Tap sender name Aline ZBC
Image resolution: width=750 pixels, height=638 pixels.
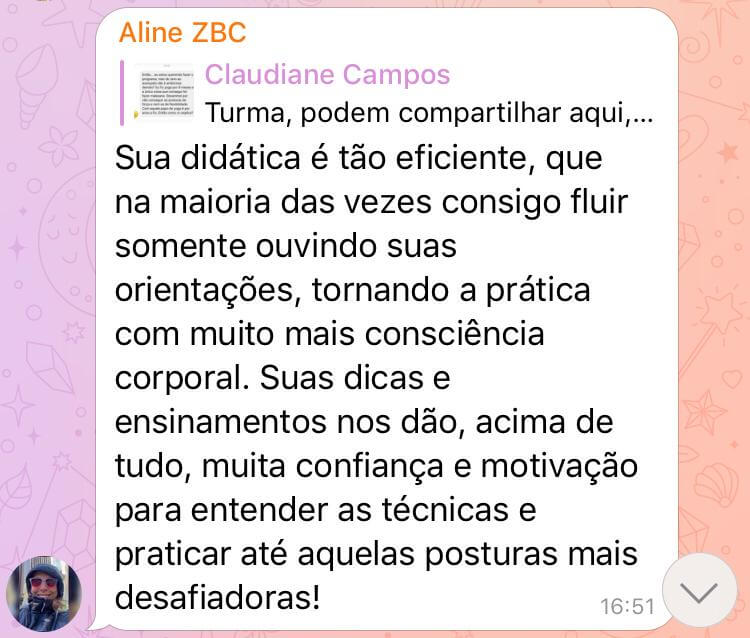[x=182, y=33]
